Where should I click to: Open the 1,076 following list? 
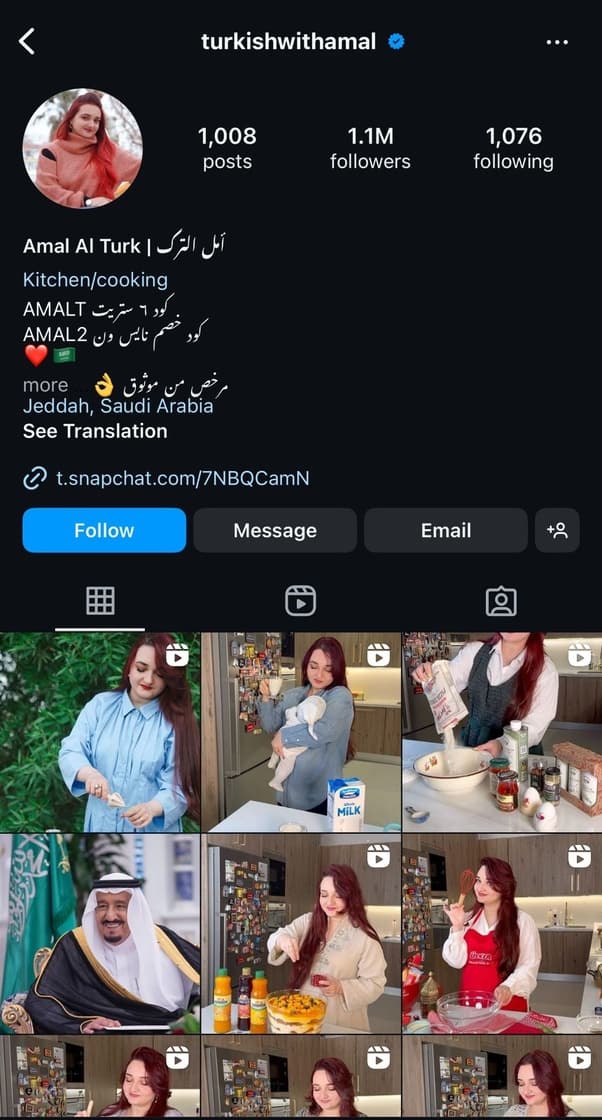tap(513, 147)
